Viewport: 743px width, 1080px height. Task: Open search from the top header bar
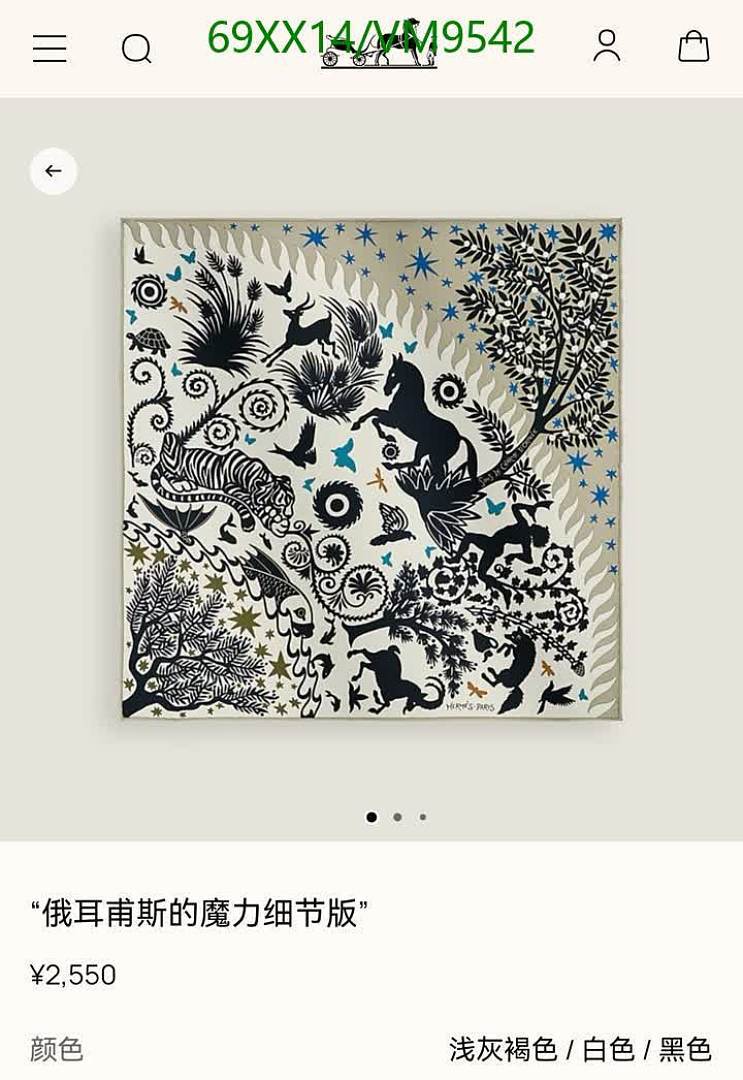click(138, 48)
